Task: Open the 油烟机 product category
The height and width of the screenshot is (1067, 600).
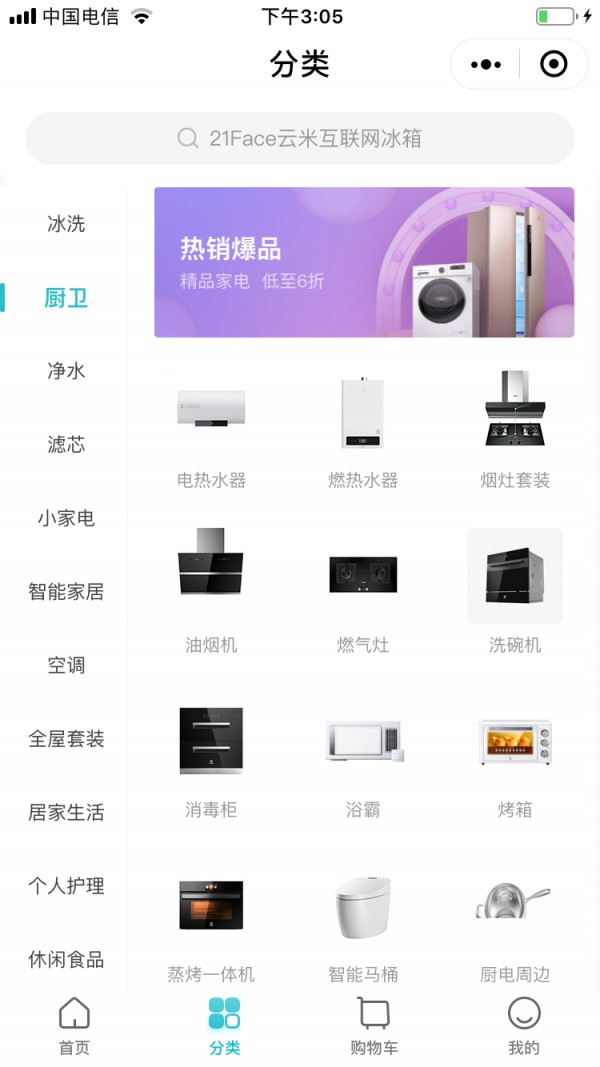Action: click(x=211, y=590)
